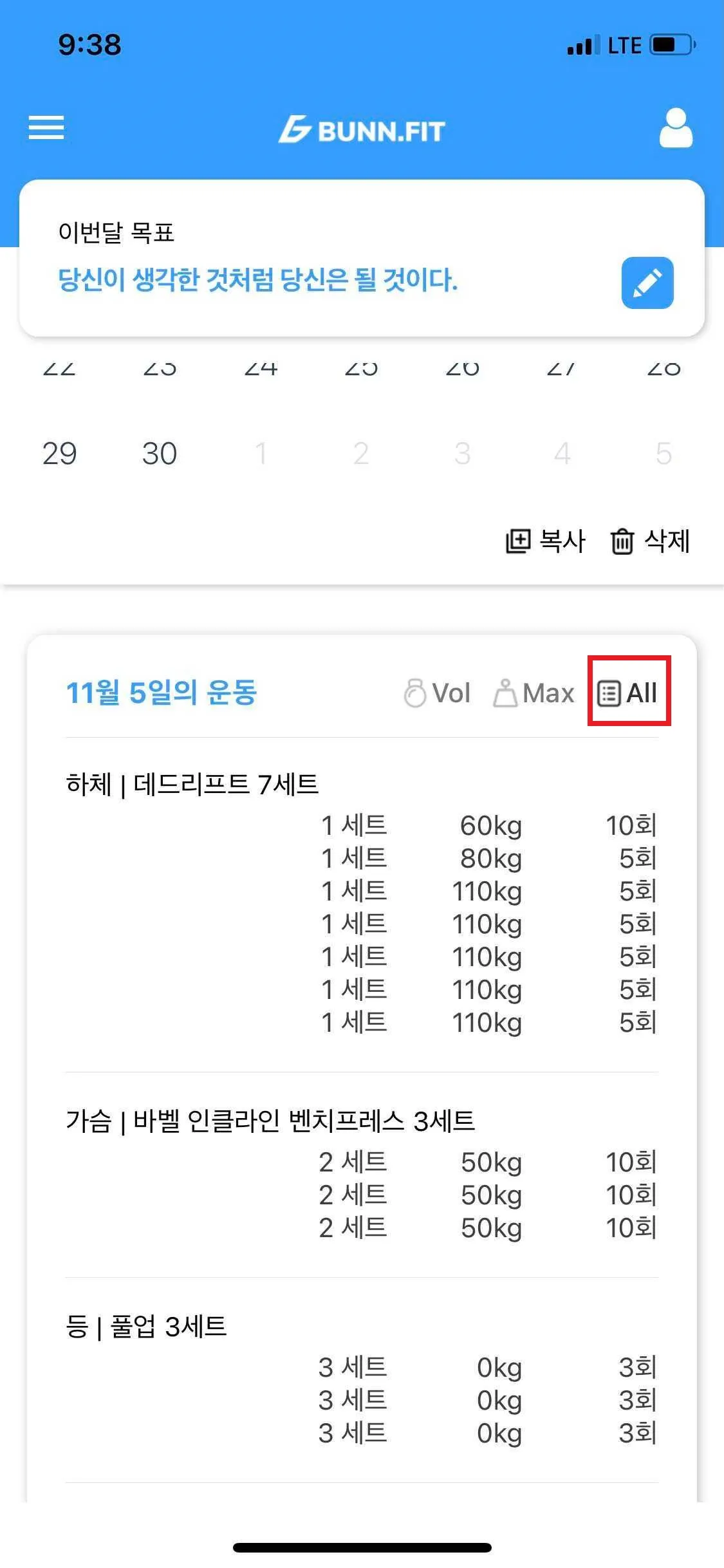Delete the workout with 삭제
The width and height of the screenshot is (724, 1568).
(650, 541)
